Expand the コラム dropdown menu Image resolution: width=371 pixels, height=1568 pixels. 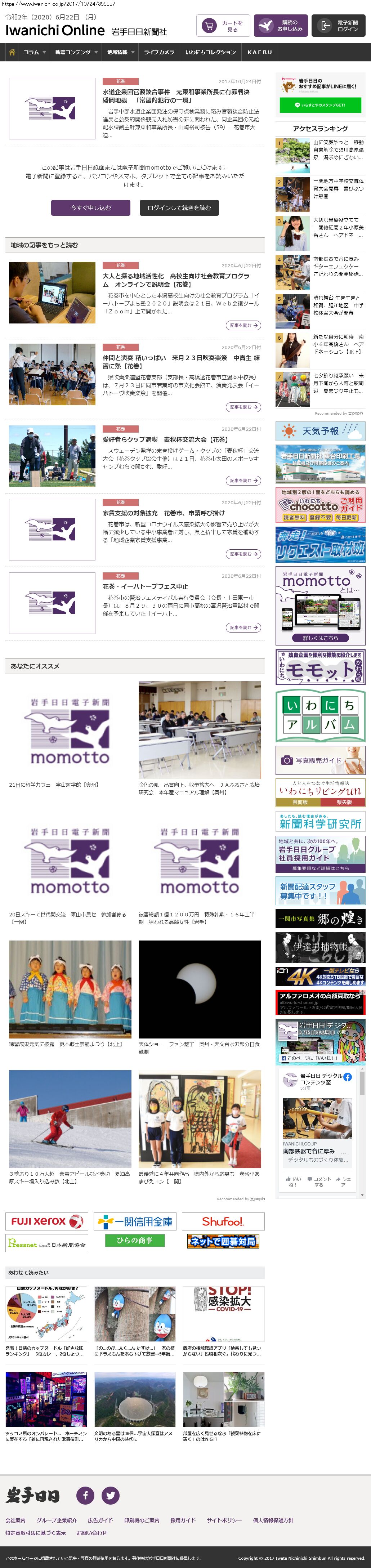[x=35, y=52]
